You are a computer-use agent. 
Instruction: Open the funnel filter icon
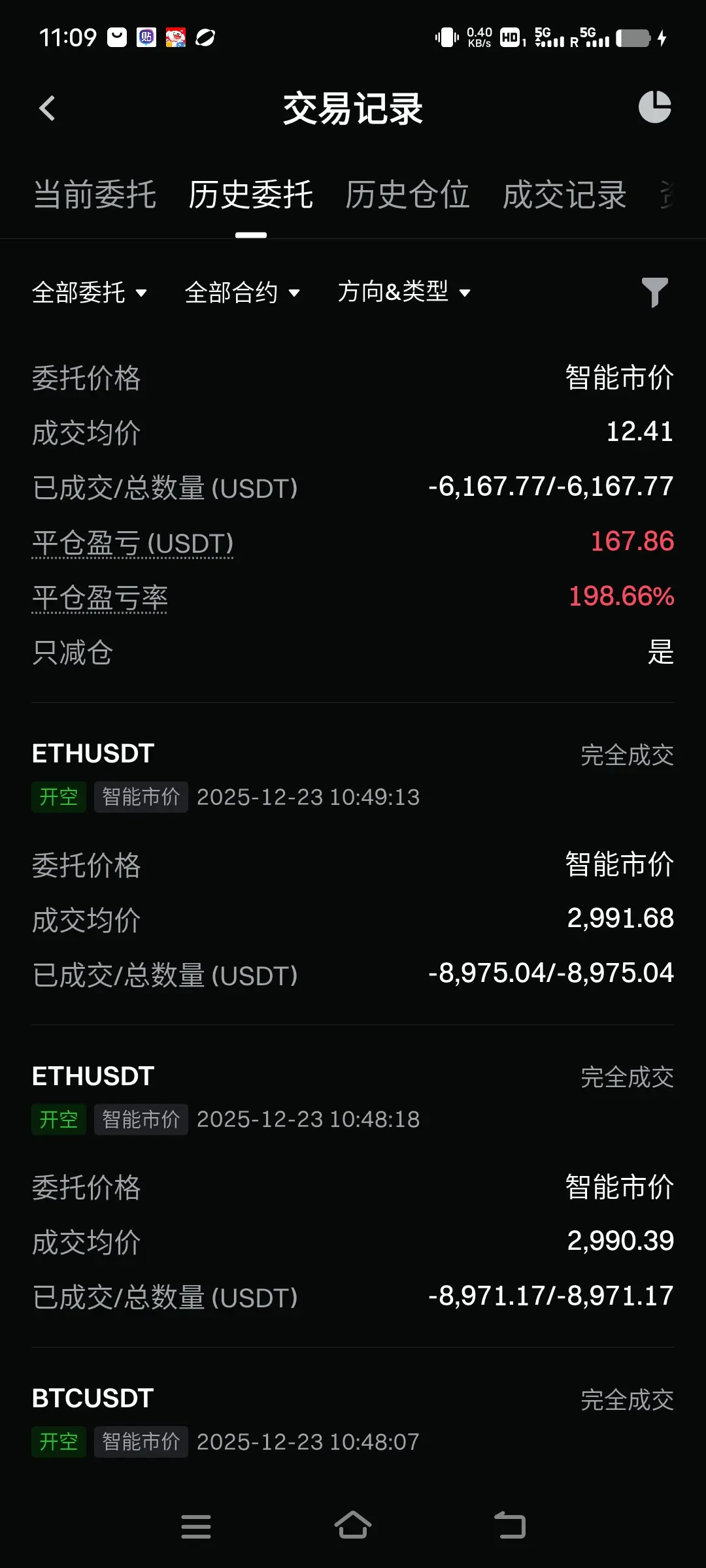click(654, 292)
